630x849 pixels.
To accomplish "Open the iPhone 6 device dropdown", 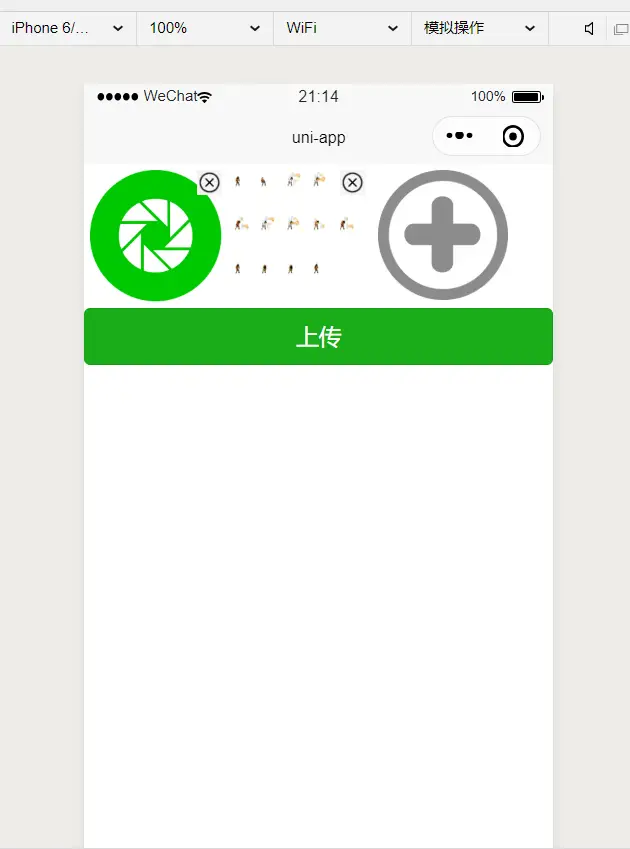I will coord(67,28).
